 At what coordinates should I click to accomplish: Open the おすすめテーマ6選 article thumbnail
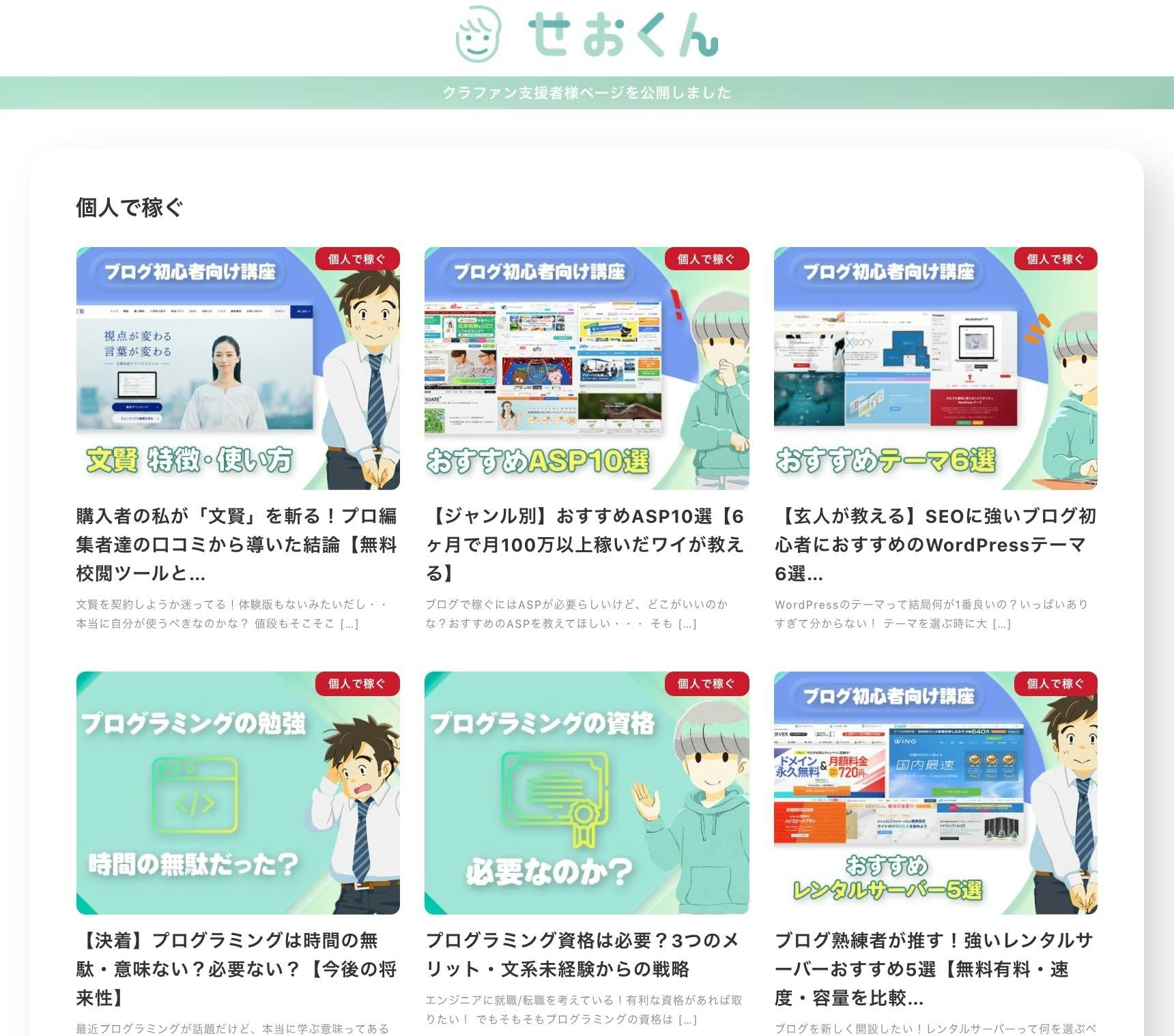click(935, 369)
